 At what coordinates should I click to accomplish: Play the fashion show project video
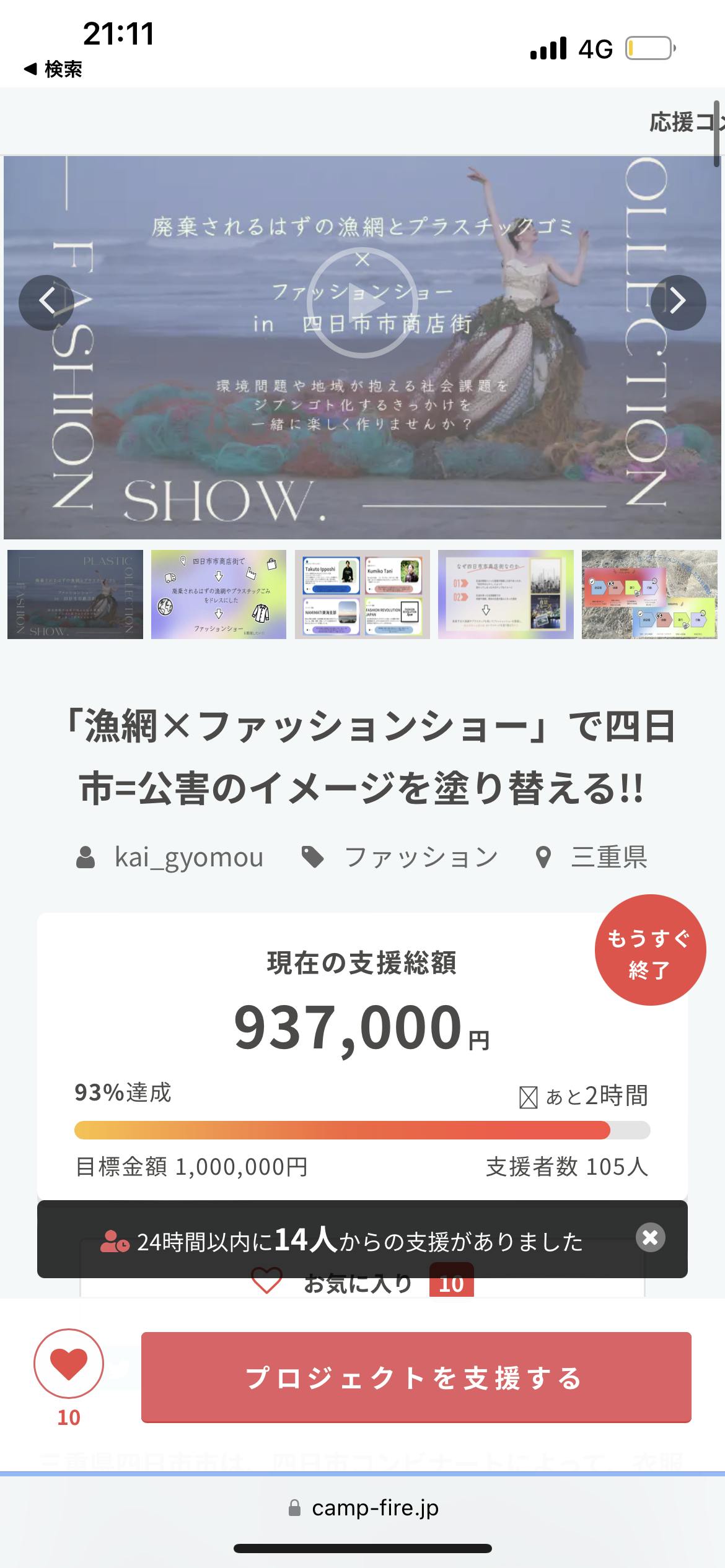362,302
